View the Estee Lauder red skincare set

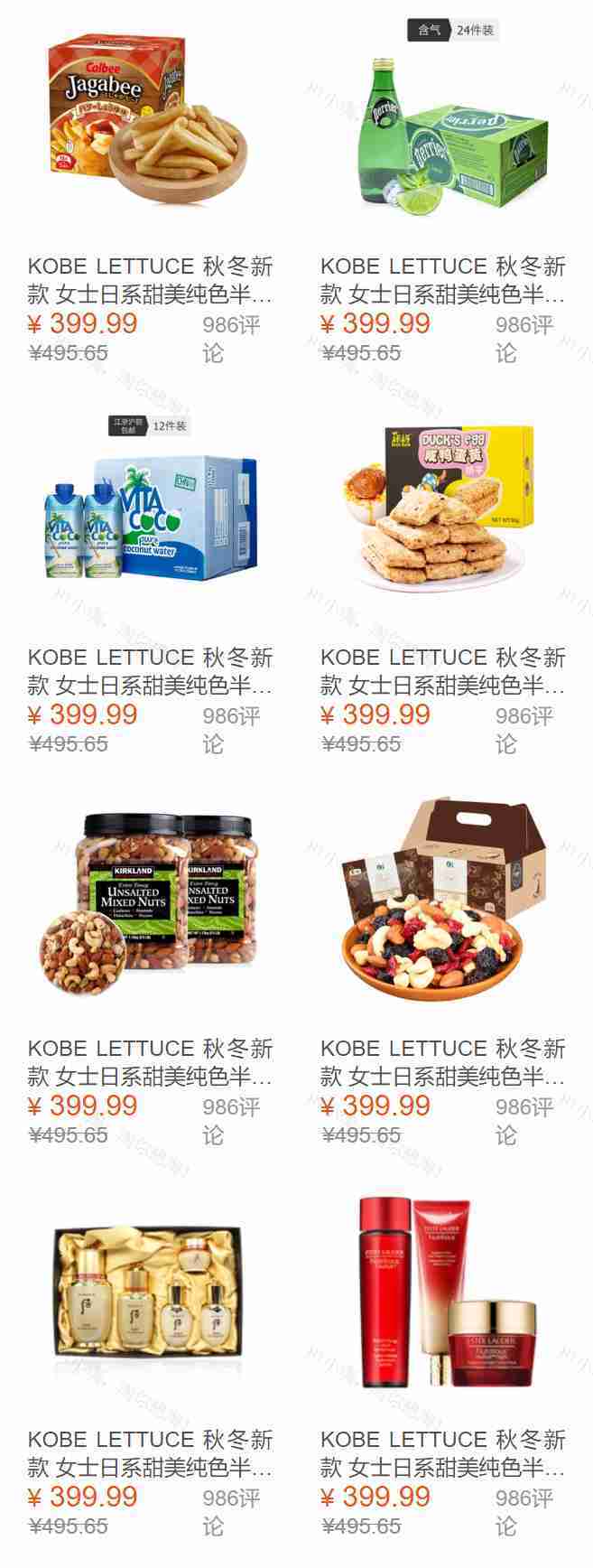(x=442, y=1292)
